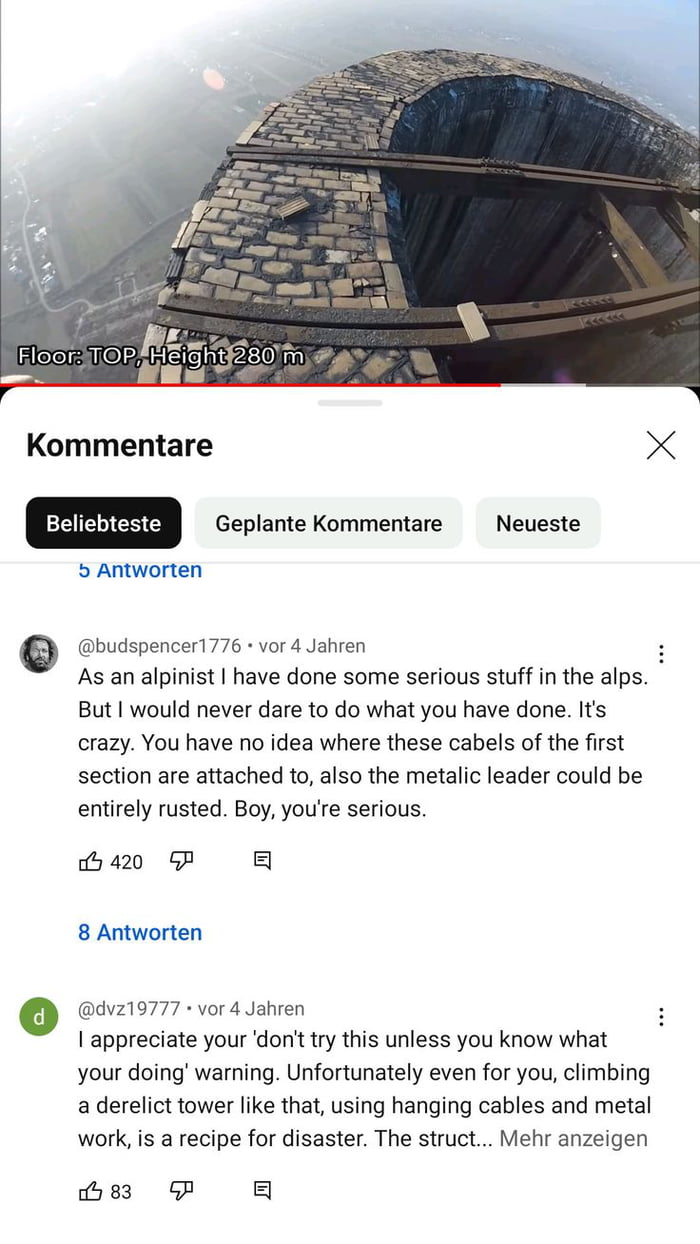Viewport: 700px width, 1244px height.
Task: Open budspencer1776's profile avatar
Action: pyautogui.click(x=39, y=653)
